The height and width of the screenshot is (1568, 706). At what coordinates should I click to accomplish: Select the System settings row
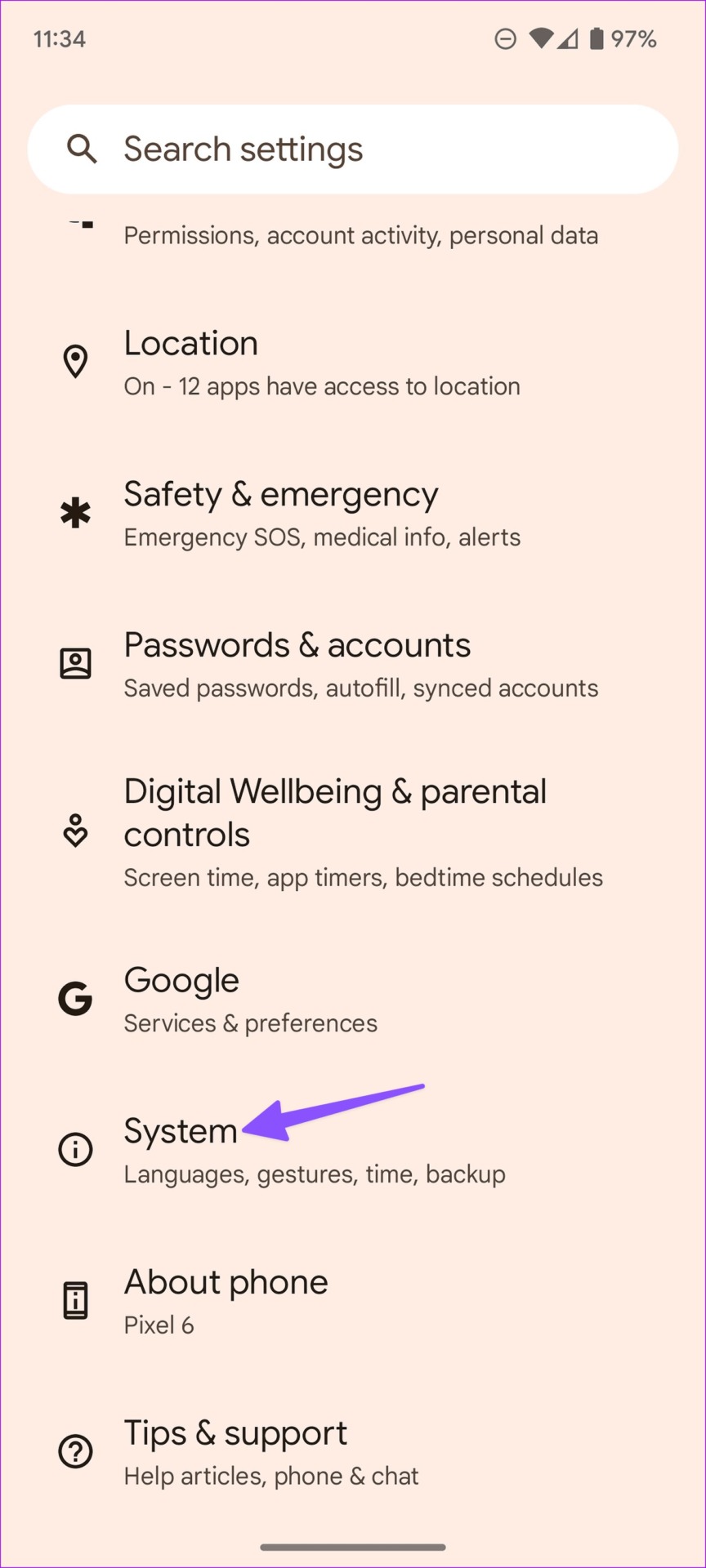(353, 1151)
